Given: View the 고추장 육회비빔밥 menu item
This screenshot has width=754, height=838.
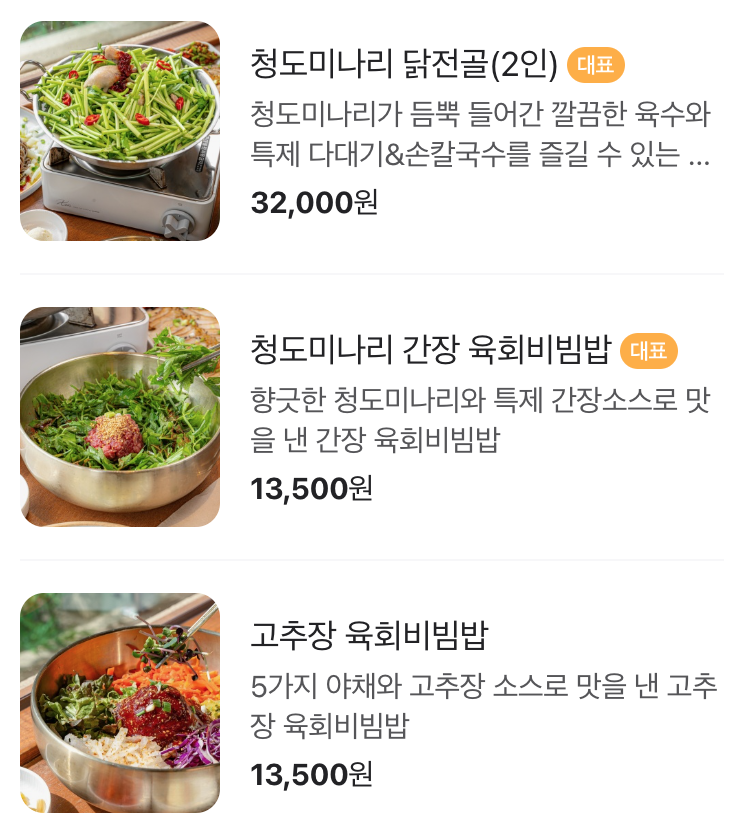Looking at the screenshot, I should point(368,635).
